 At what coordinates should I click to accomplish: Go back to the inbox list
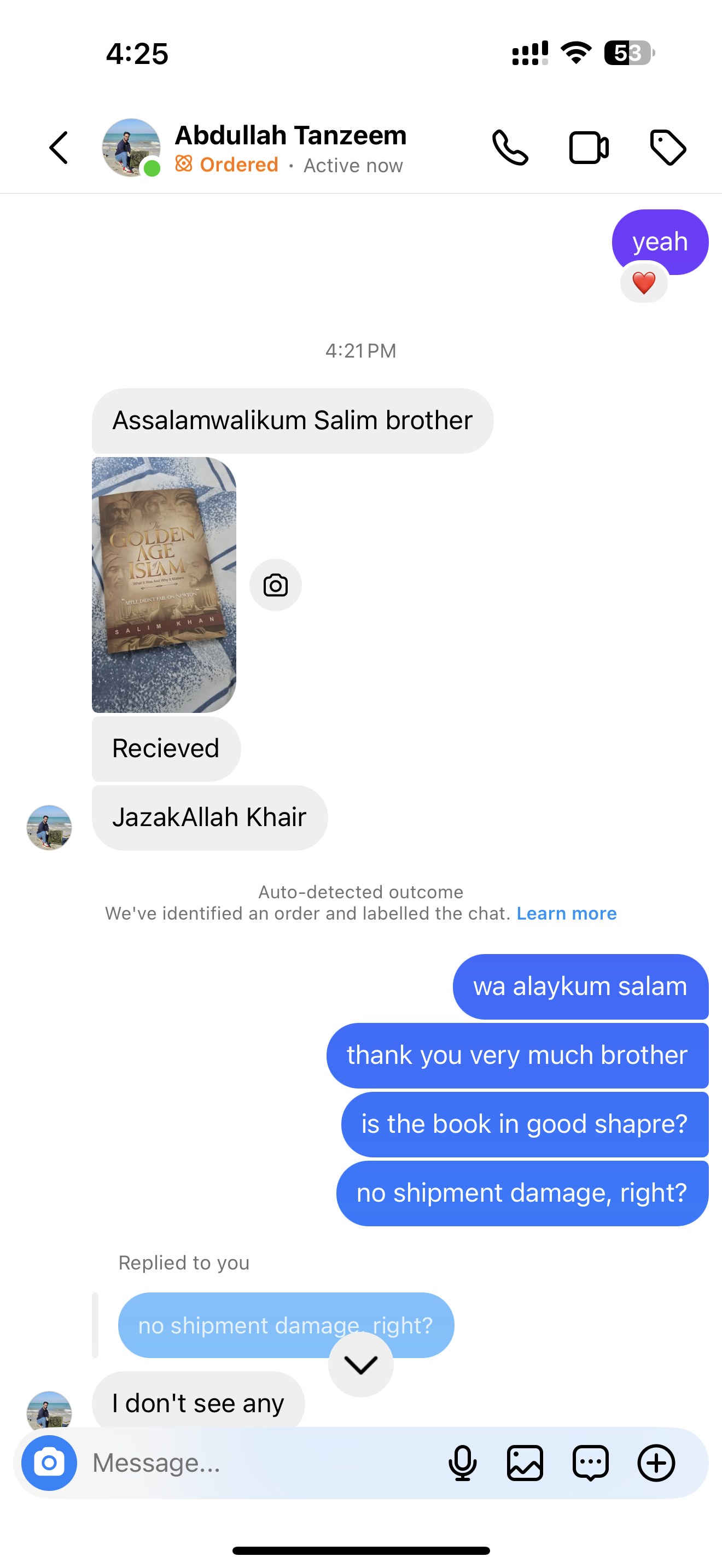tap(59, 148)
